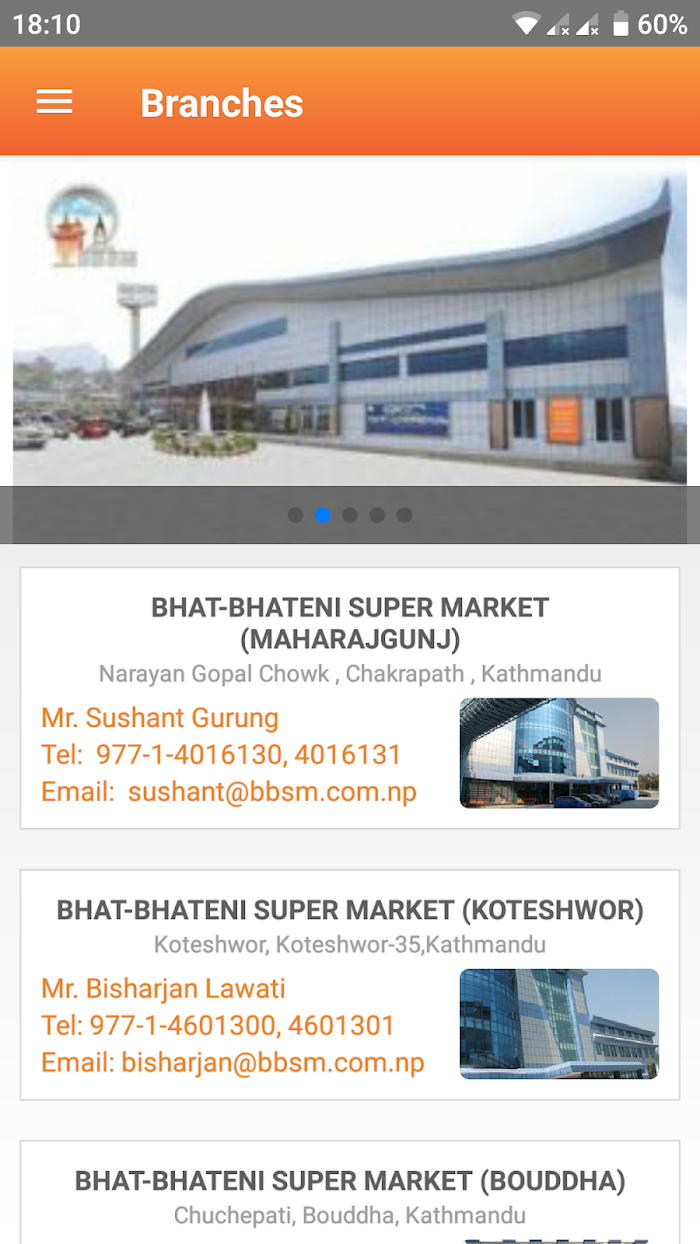Viewport: 700px width, 1244px height.
Task: Open the Koteshwor branch card
Action: tap(350, 985)
